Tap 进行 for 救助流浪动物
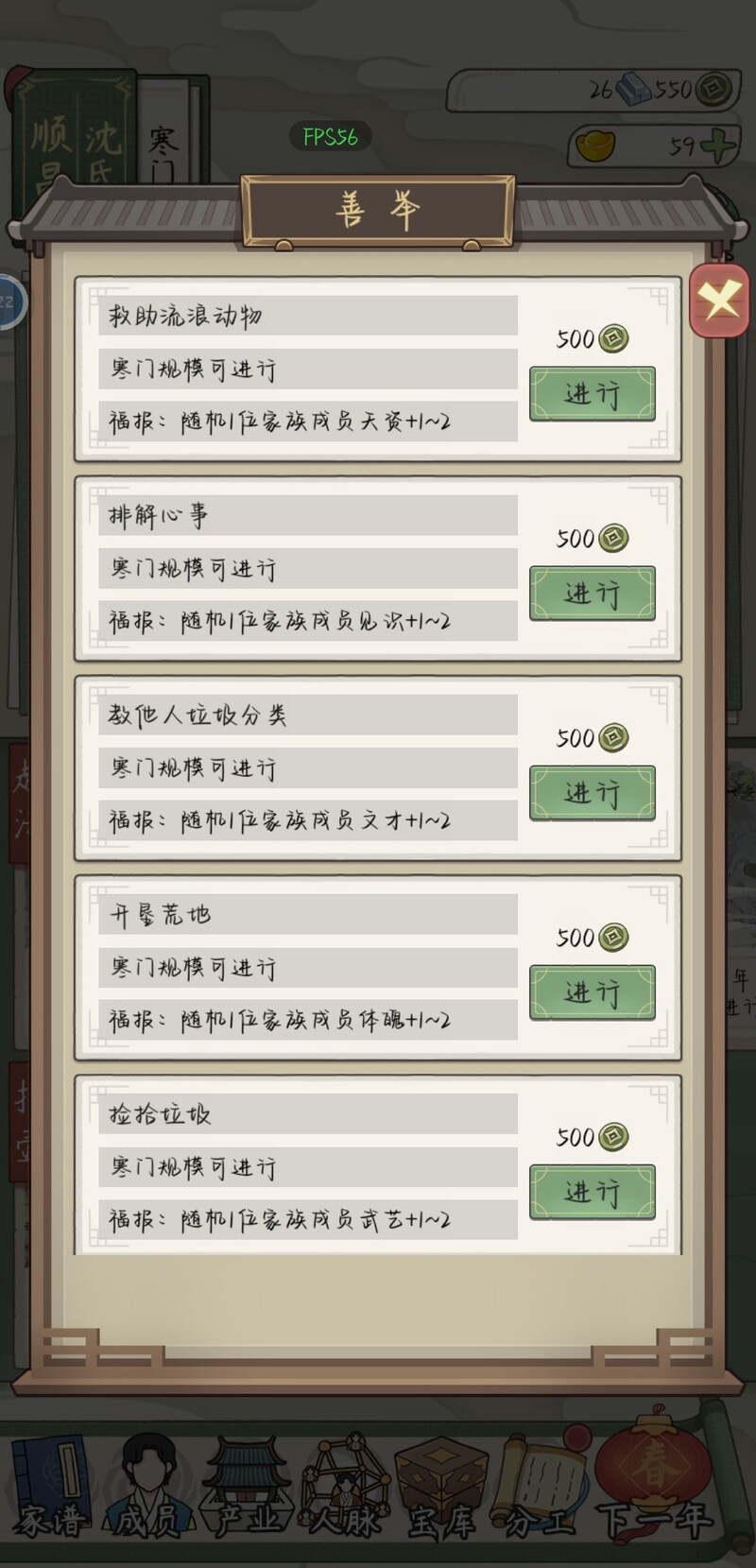The image size is (756, 1568). coord(592,393)
